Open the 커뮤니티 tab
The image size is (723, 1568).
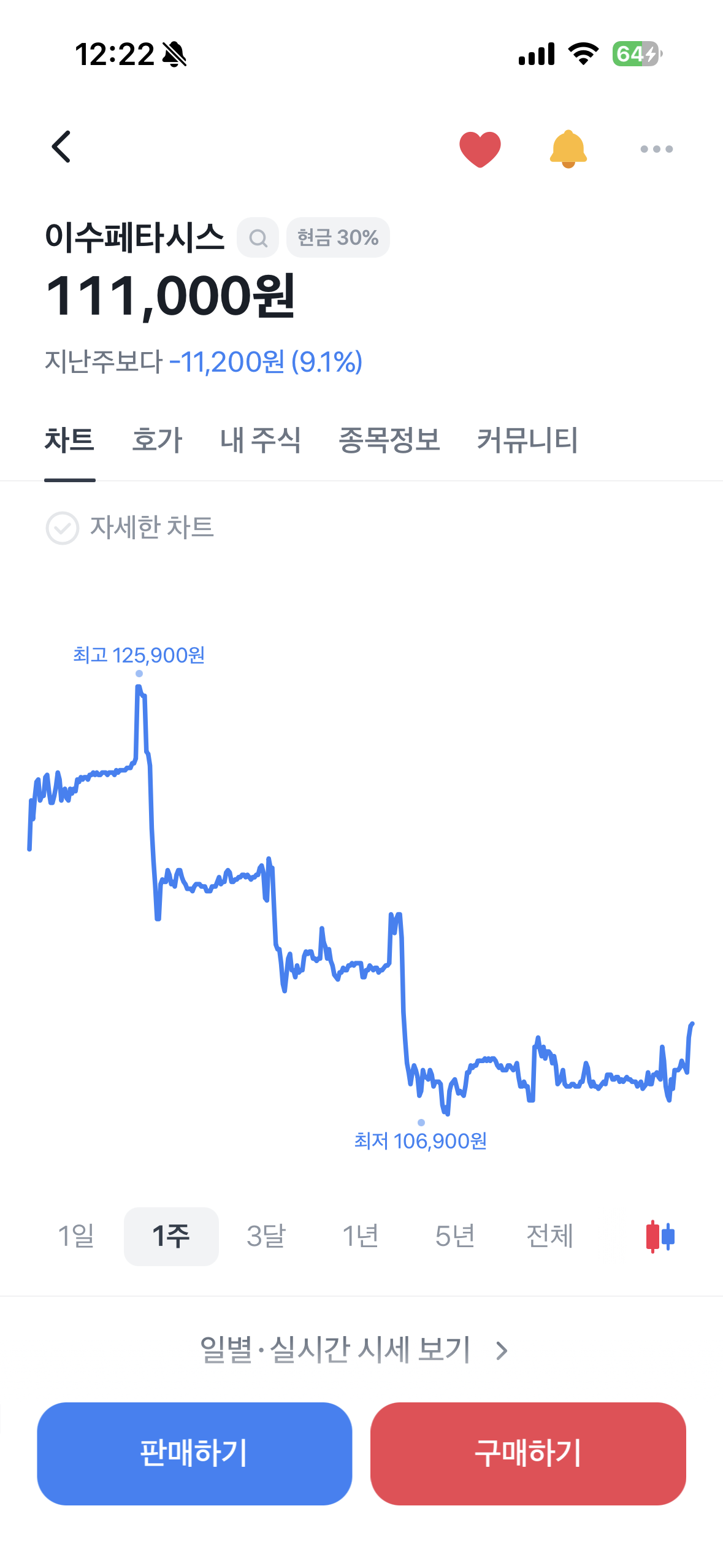[x=527, y=440]
